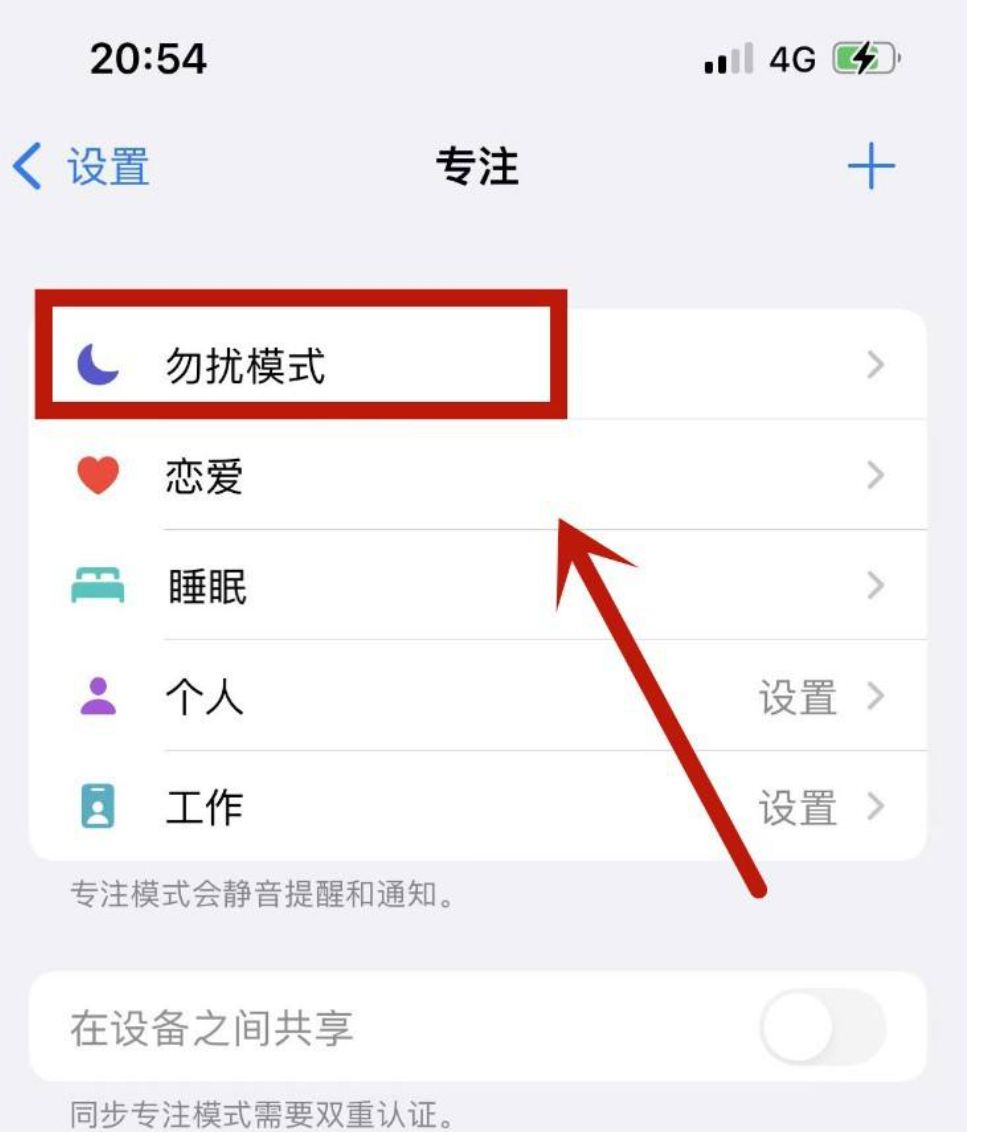The height and width of the screenshot is (1132, 992).
Task: Add a new Focus with plus icon
Action: (871, 167)
